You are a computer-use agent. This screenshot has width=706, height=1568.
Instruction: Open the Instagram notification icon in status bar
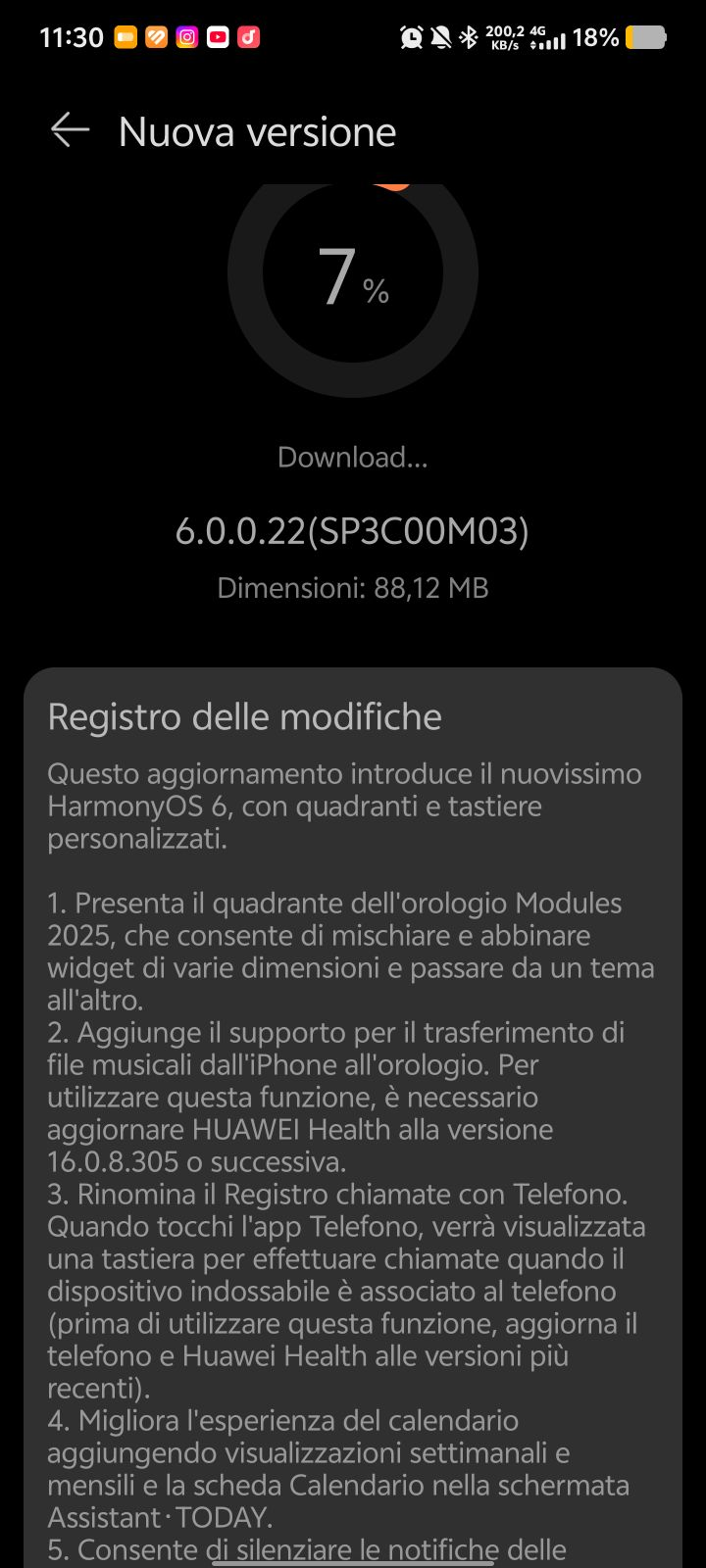186,37
